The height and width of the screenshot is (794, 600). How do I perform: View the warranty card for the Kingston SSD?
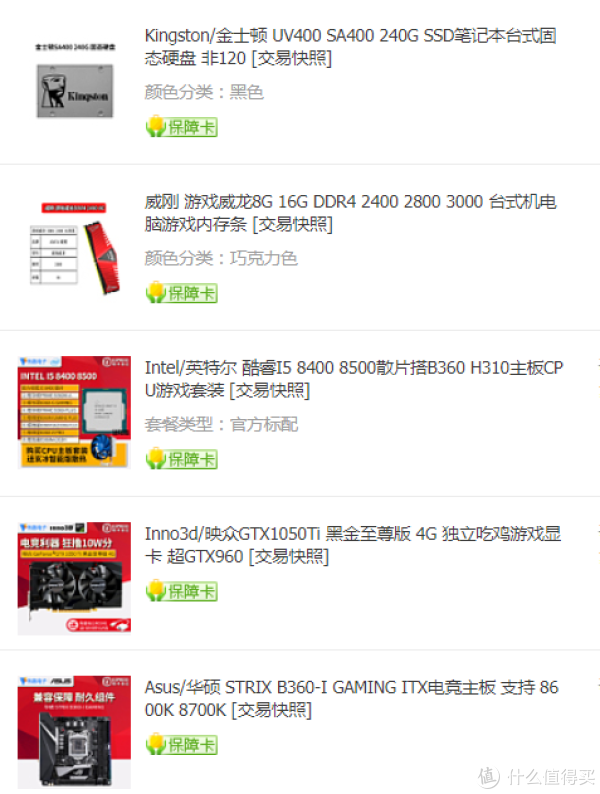coord(181,127)
